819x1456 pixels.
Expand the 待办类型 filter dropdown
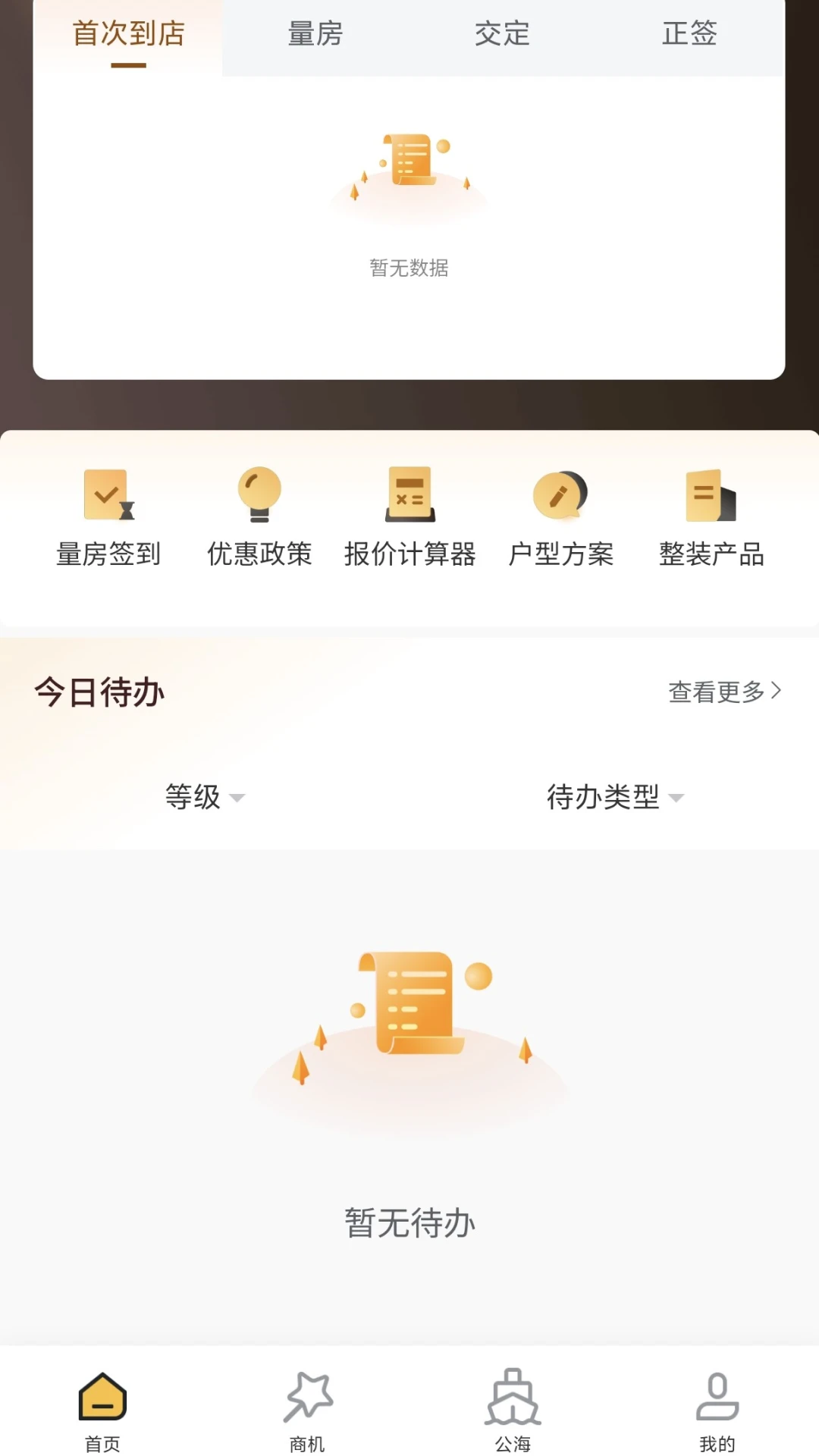tap(615, 797)
